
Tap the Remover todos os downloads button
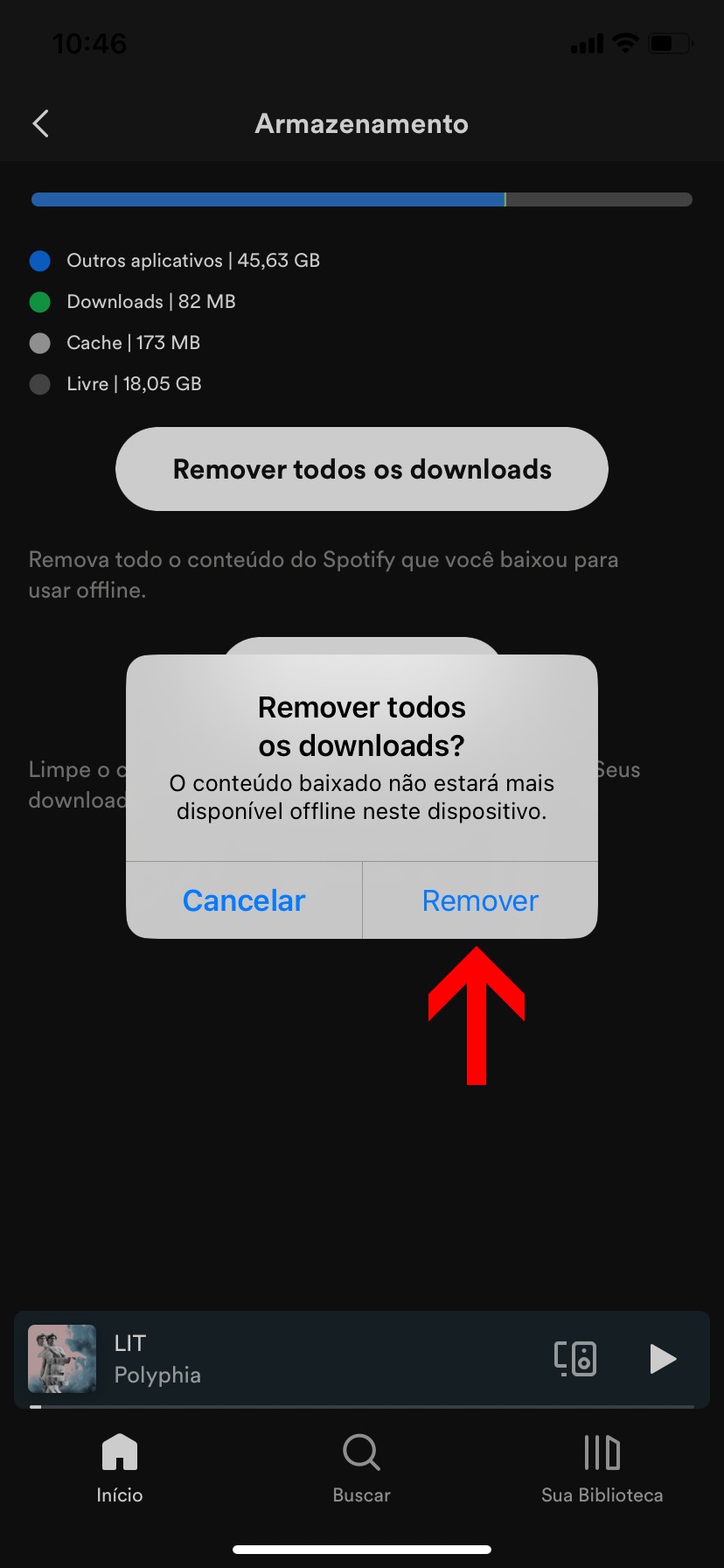click(x=362, y=469)
